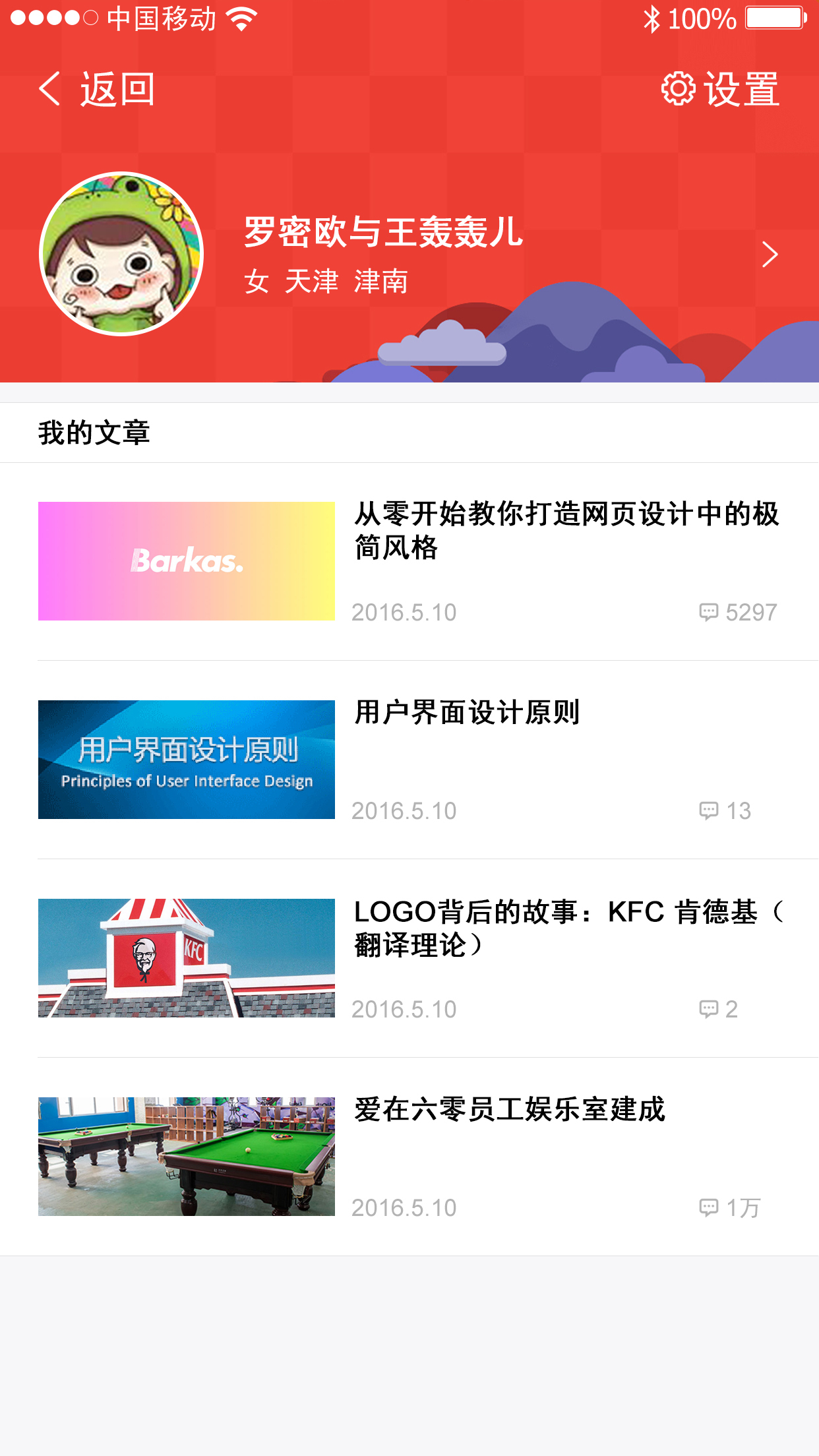Open the article 爱在六零员工娱乐室建成

(509, 1110)
